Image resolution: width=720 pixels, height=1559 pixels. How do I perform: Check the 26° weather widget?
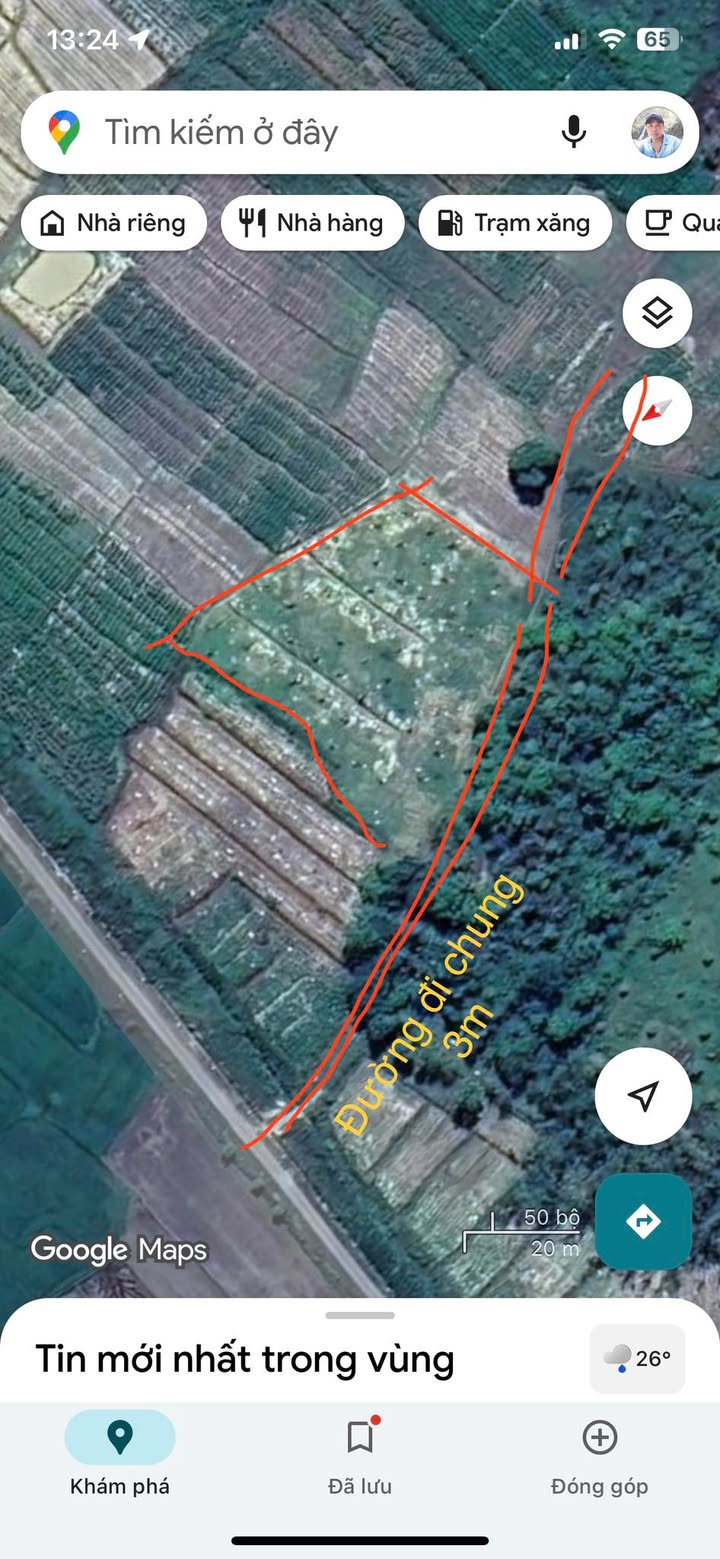[x=638, y=1358]
